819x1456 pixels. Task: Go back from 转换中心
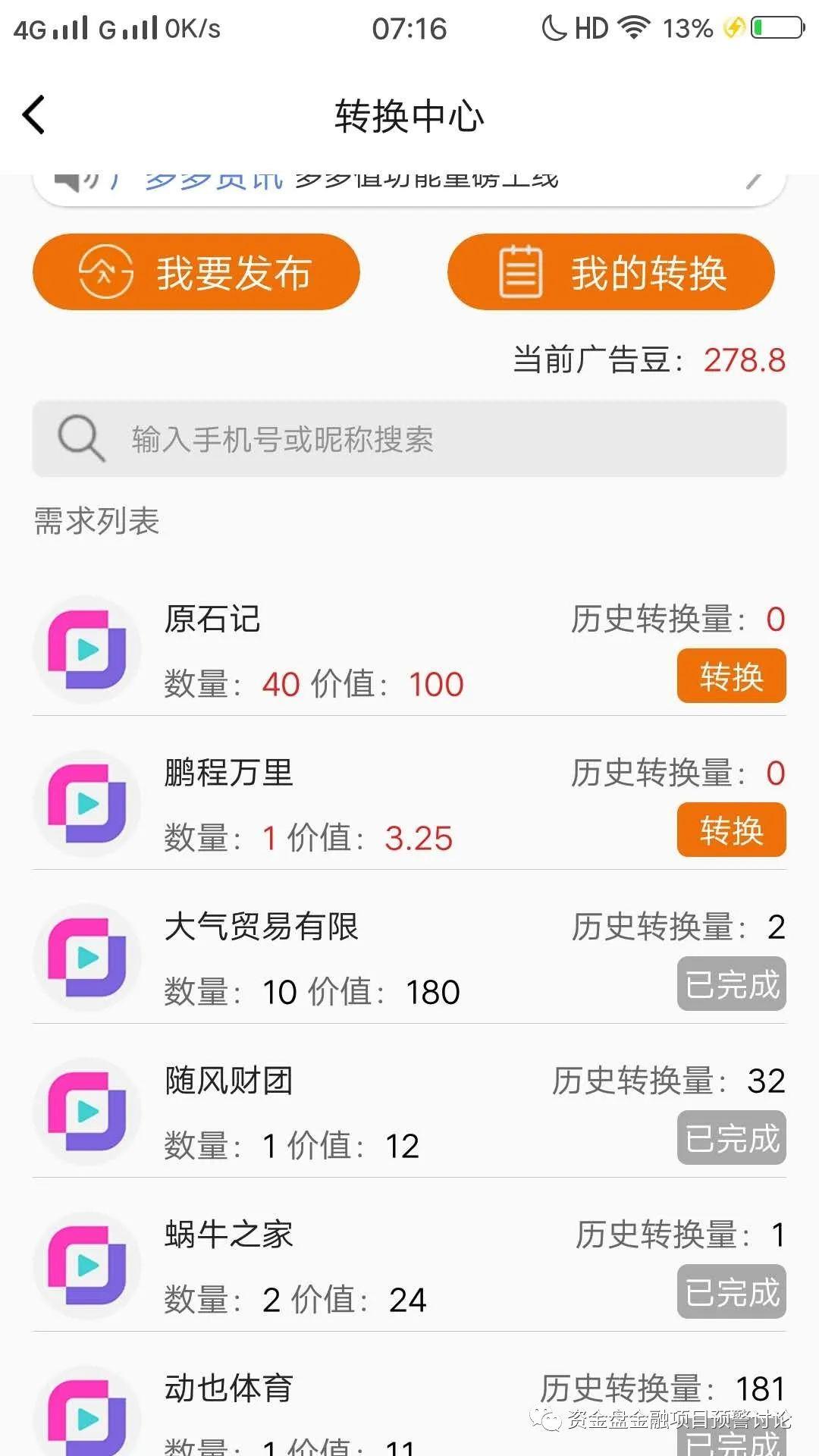tap(34, 115)
